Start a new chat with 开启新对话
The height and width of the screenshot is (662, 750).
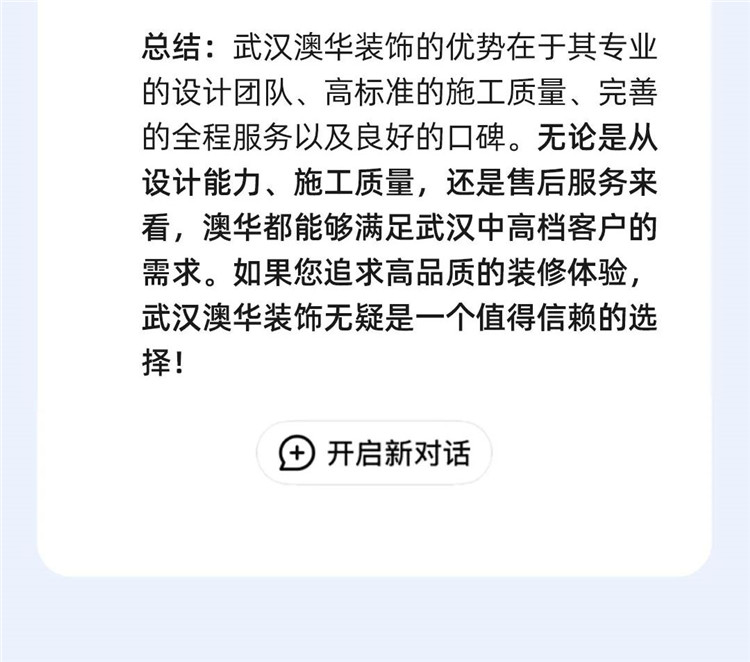coord(374,453)
